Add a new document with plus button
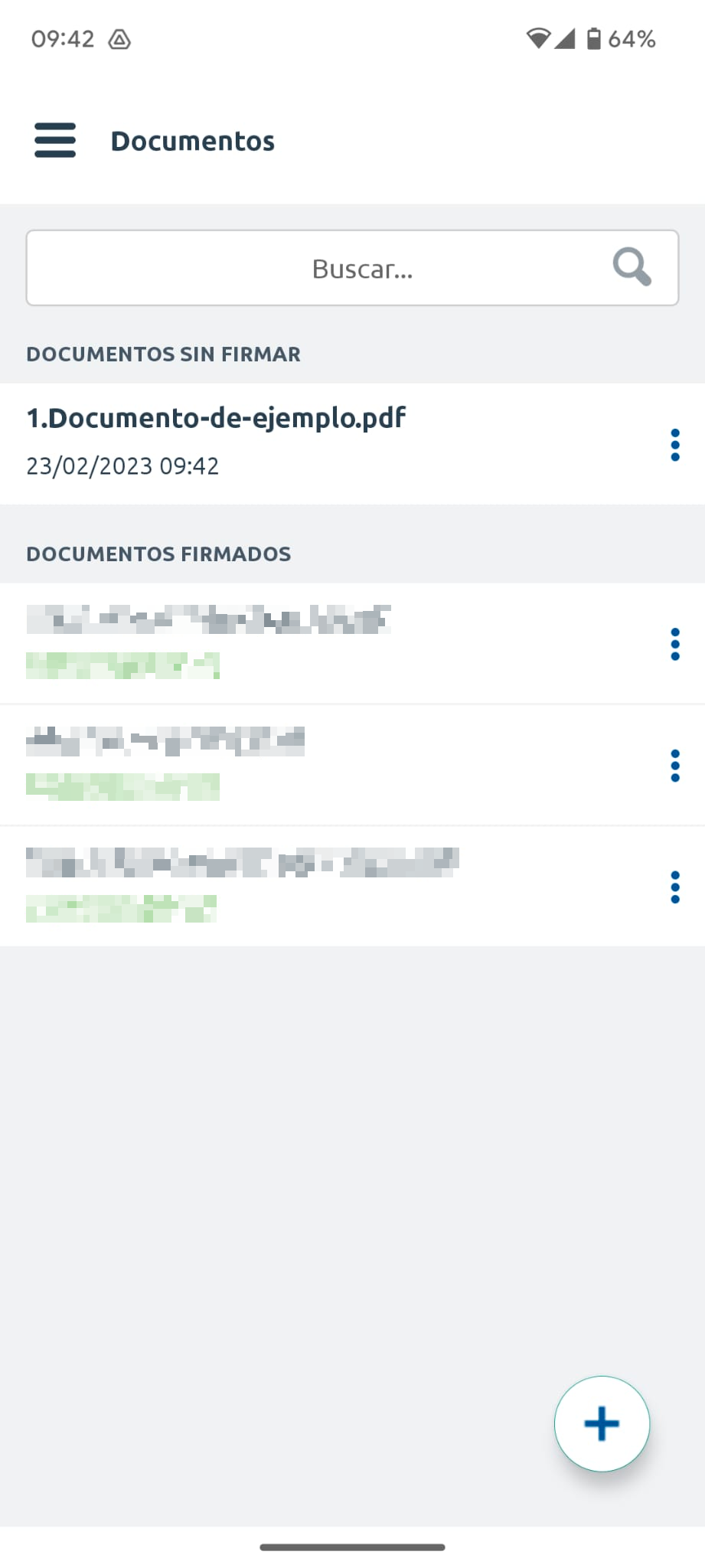The width and height of the screenshot is (705, 1568). [x=602, y=1424]
